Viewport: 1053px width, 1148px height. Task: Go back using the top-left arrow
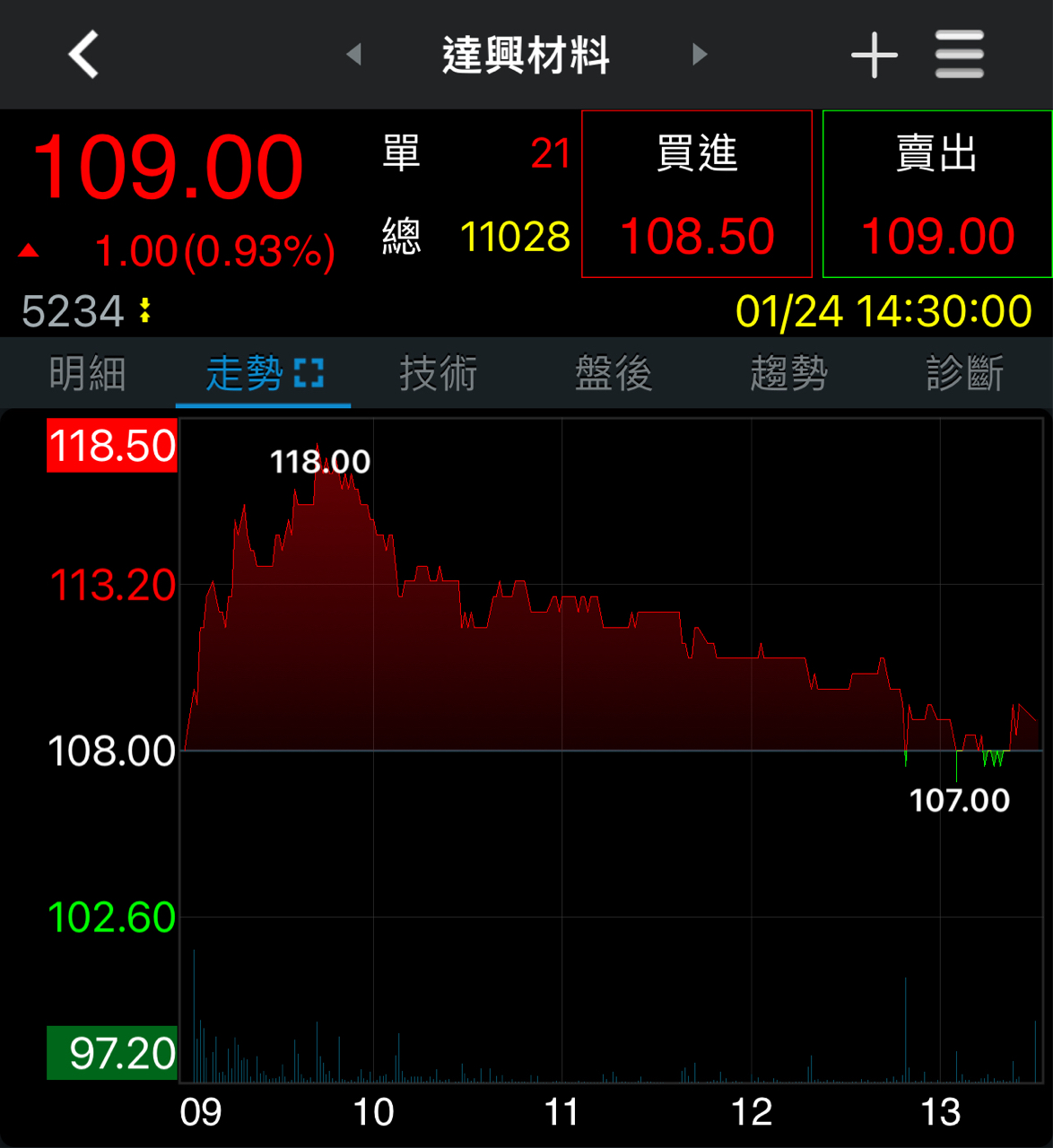point(83,55)
